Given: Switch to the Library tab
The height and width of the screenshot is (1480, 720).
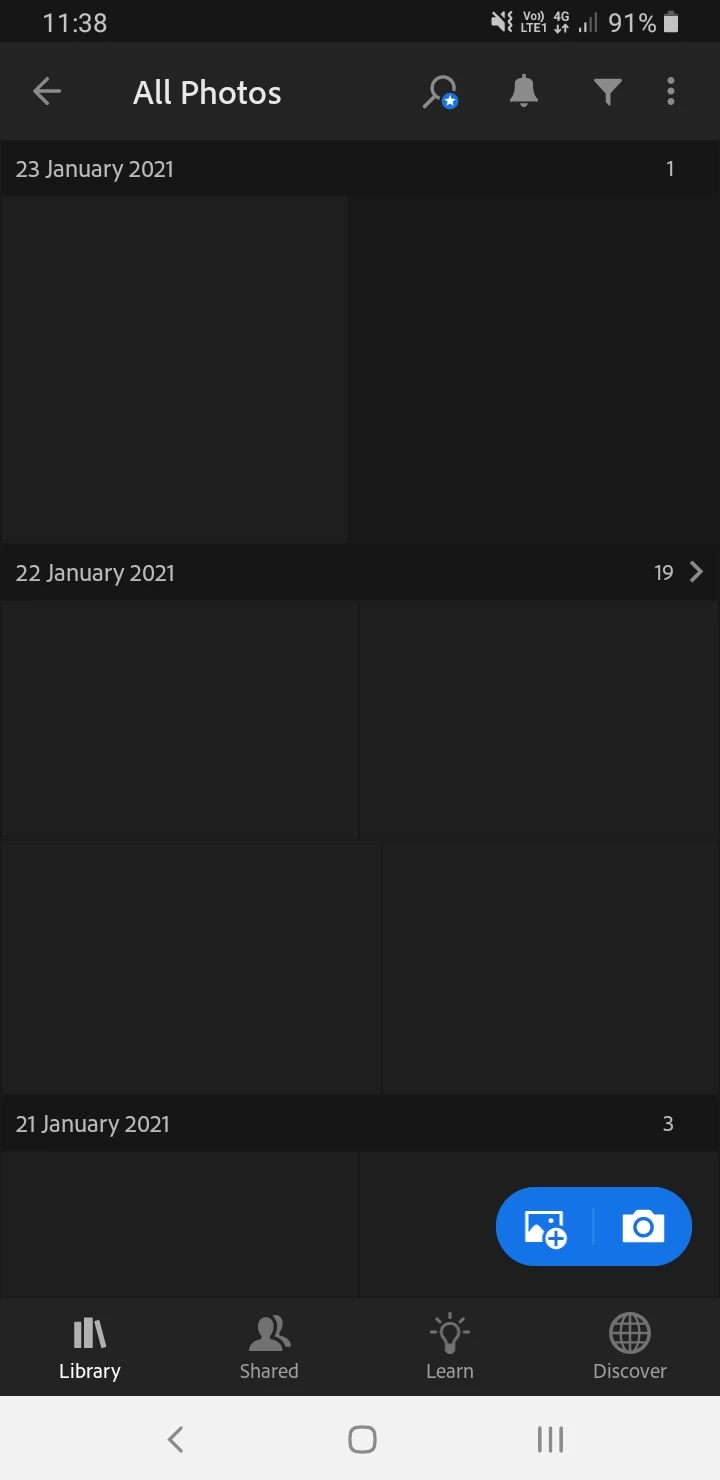Looking at the screenshot, I should (90, 1348).
